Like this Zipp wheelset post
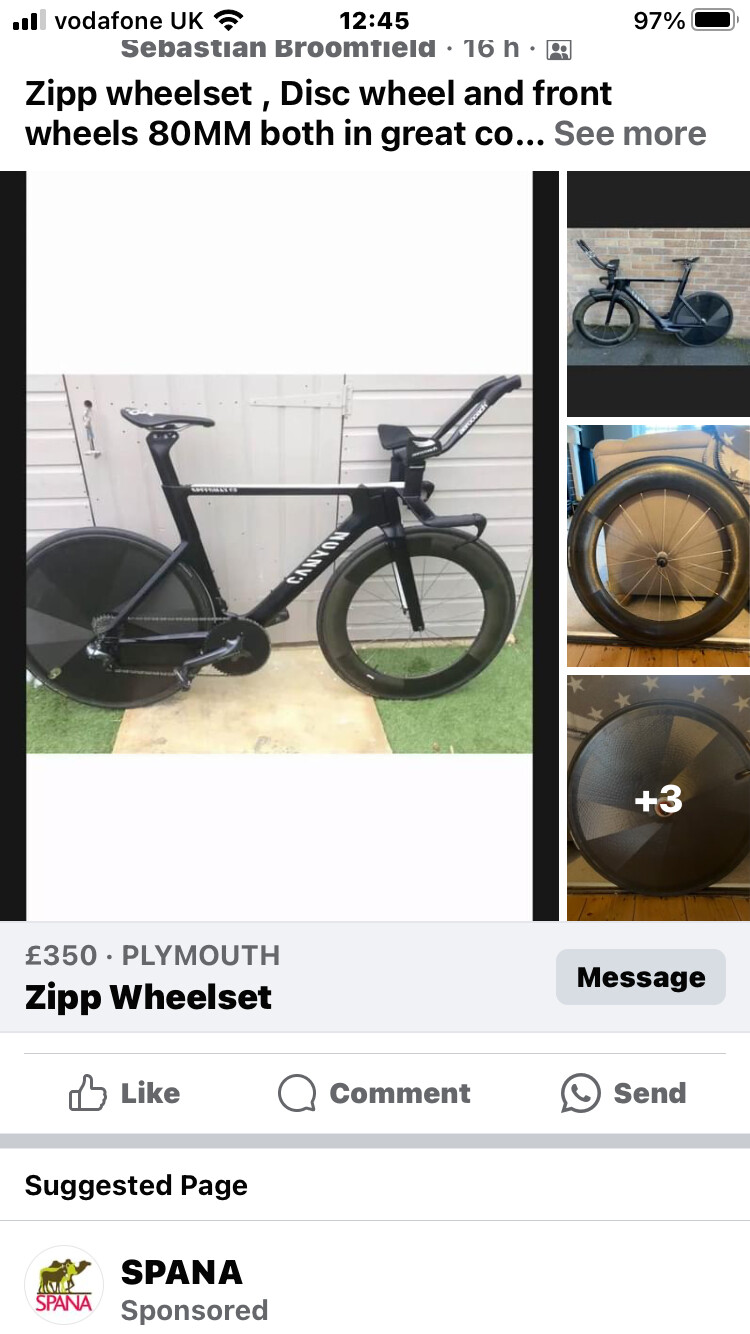750x1334 pixels. click(124, 1093)
